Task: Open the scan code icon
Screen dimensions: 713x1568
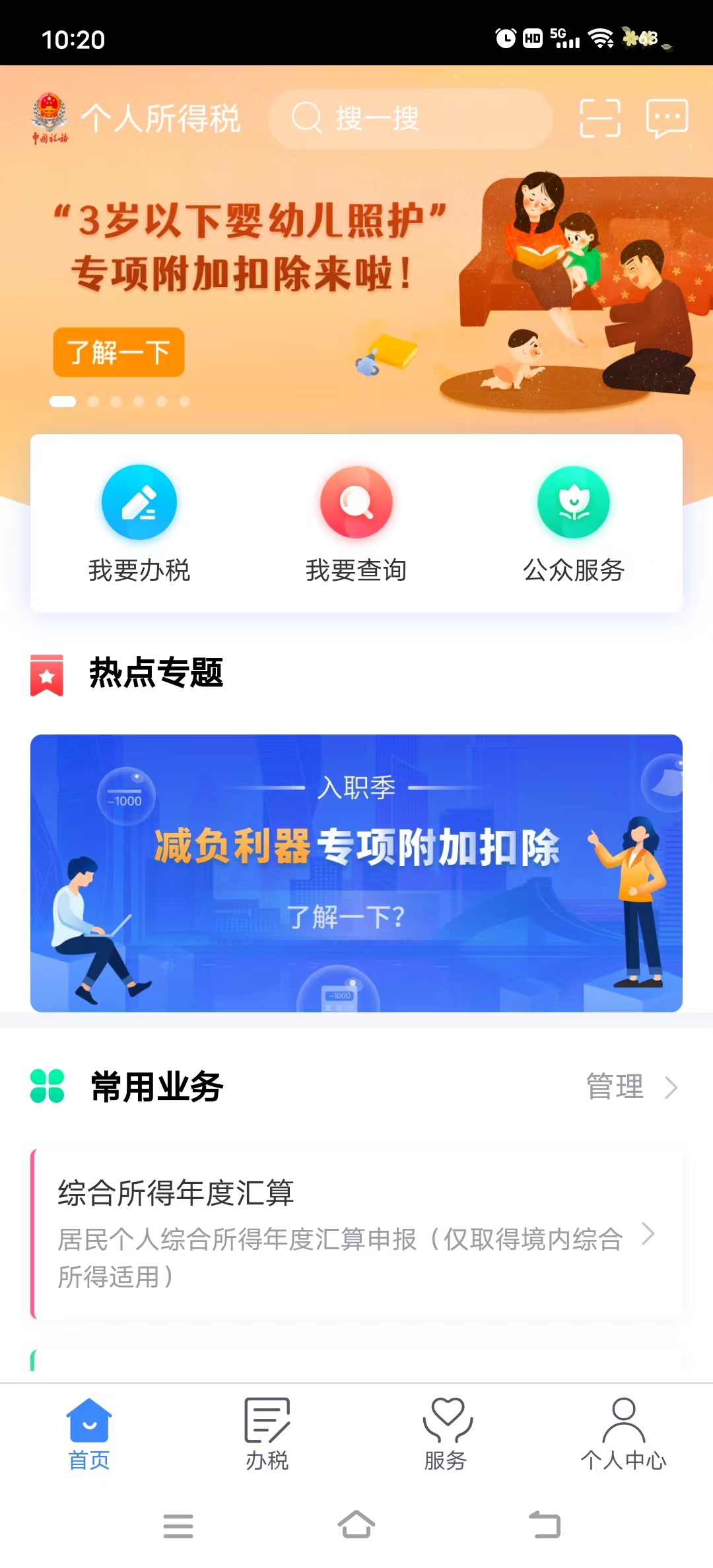Action: [x=599, y=119]
